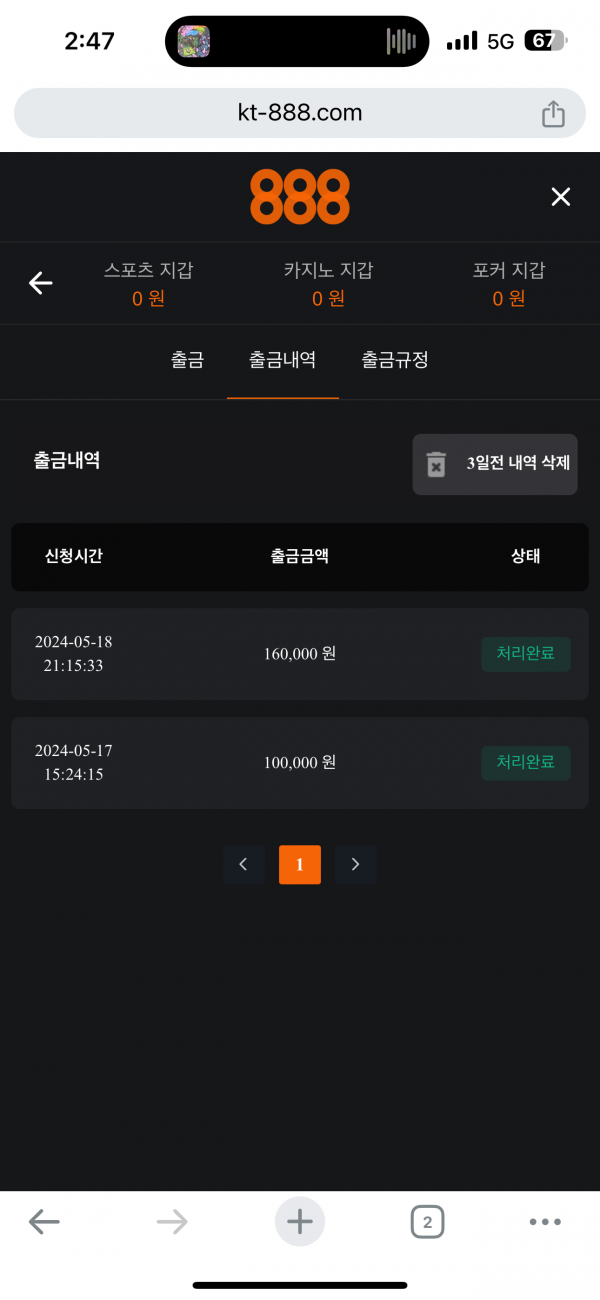
Task: Open the 출금규정 tab
Action: (395, 360)
